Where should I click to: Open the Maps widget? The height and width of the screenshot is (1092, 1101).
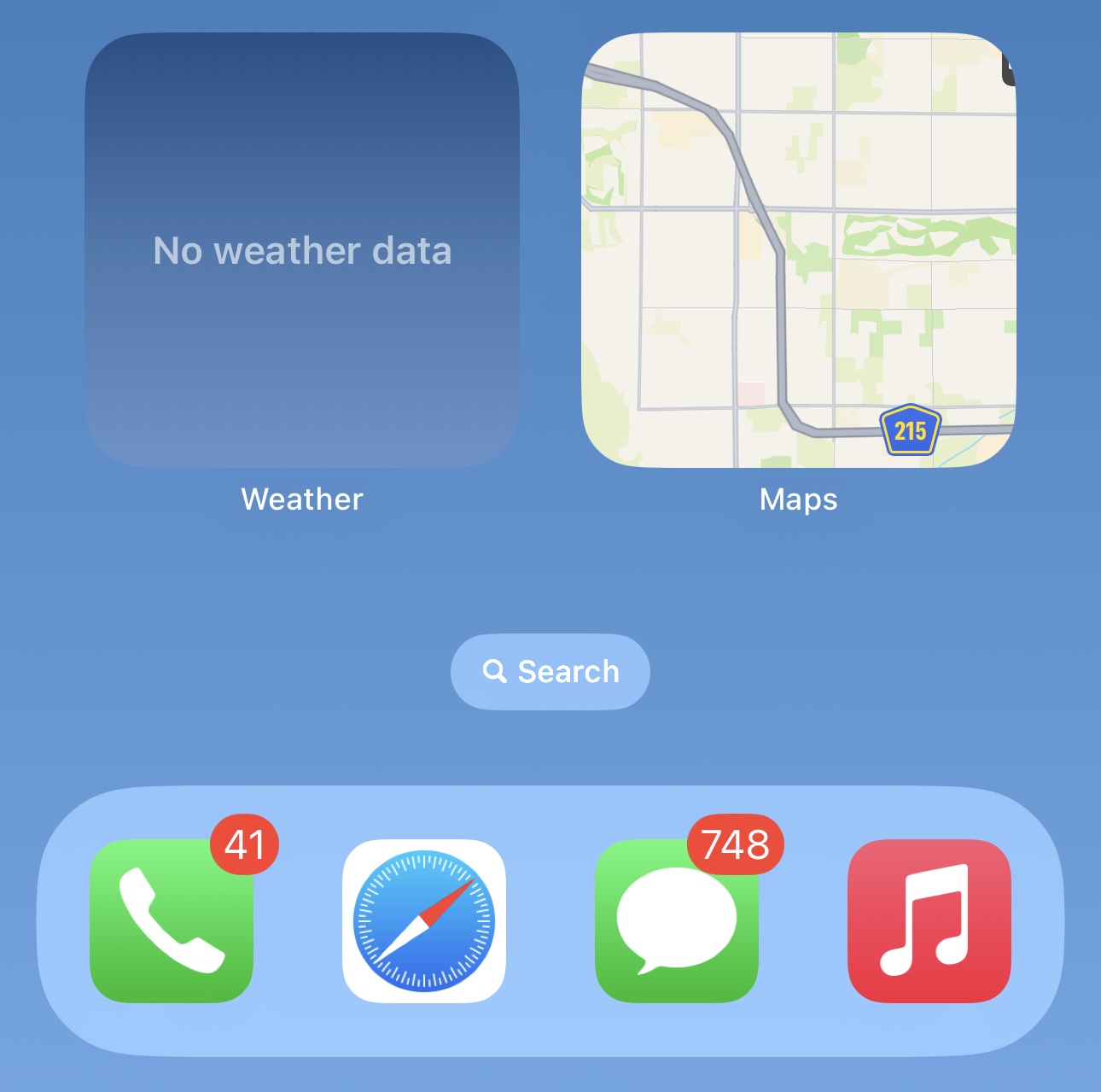(x=799, y=250)
